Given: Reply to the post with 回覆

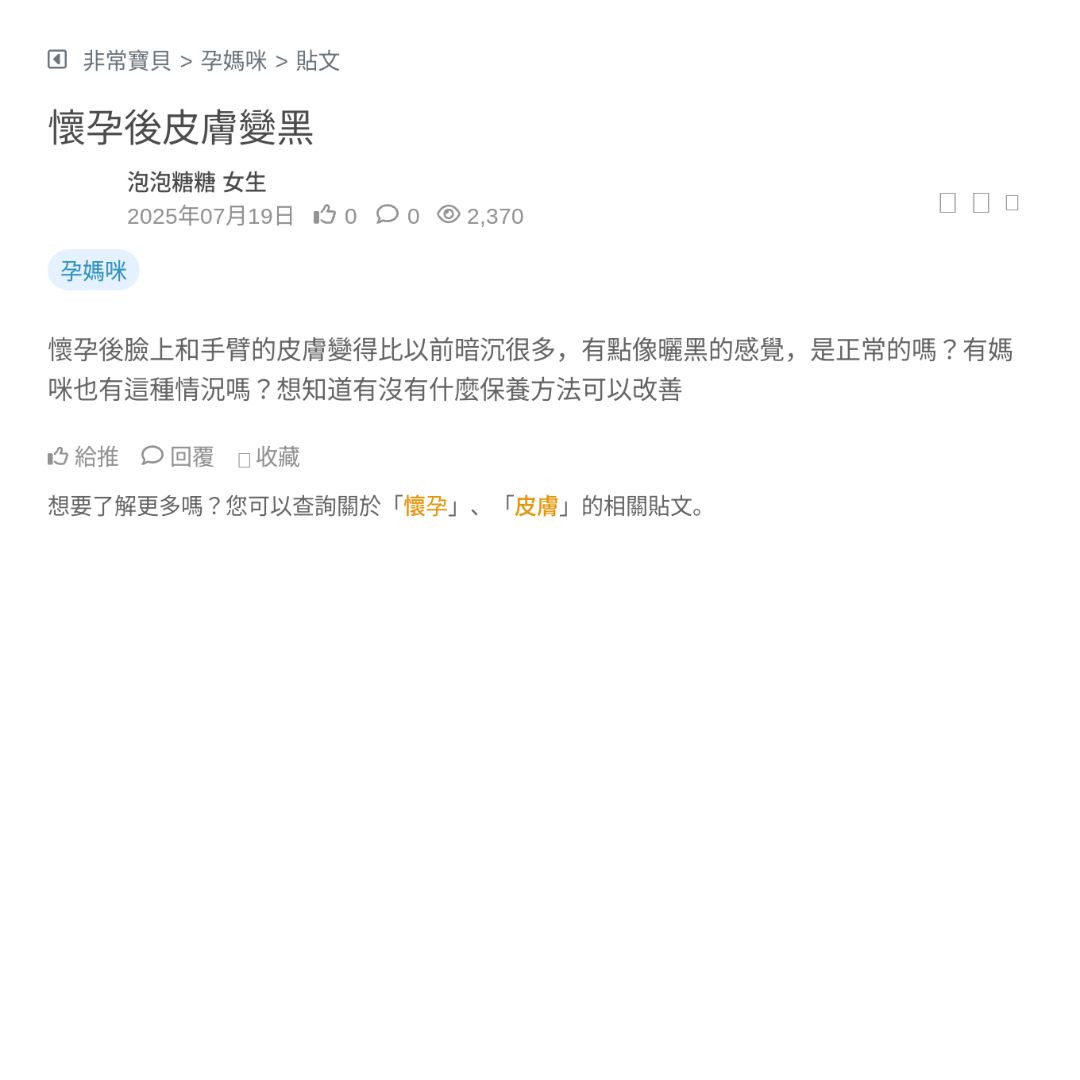Looking at the screenshot, I should (178, 457).
